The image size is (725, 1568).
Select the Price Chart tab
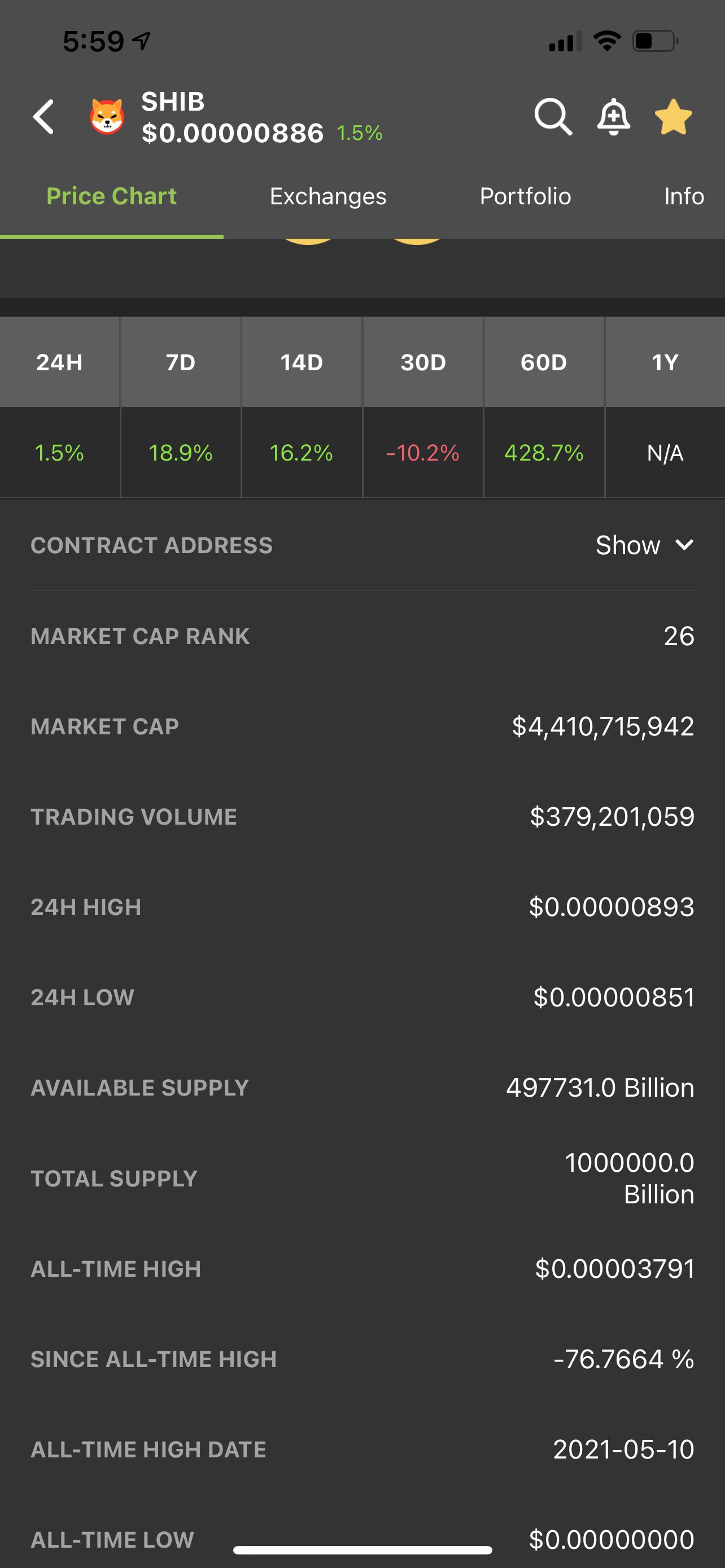(111, 196)
